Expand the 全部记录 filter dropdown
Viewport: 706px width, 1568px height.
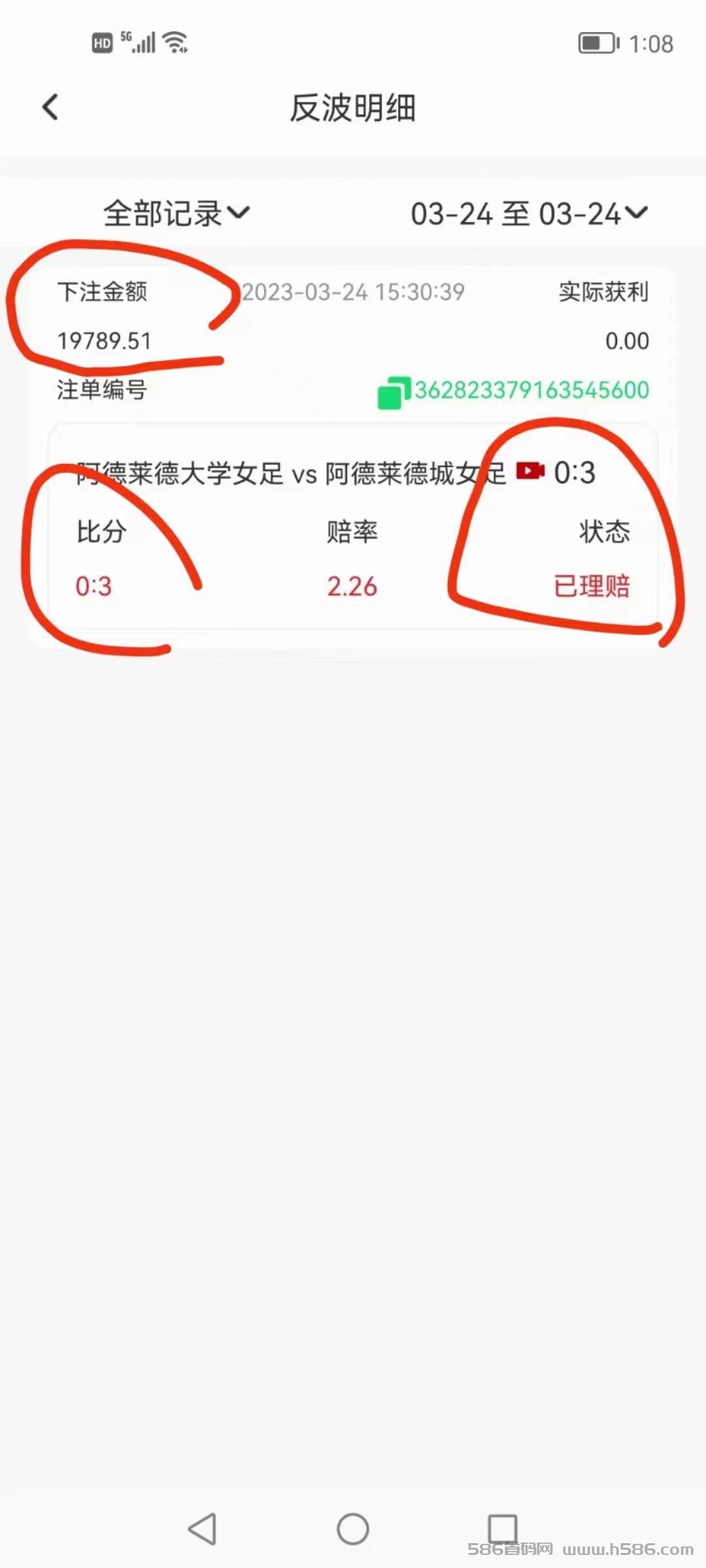[176, 214]
